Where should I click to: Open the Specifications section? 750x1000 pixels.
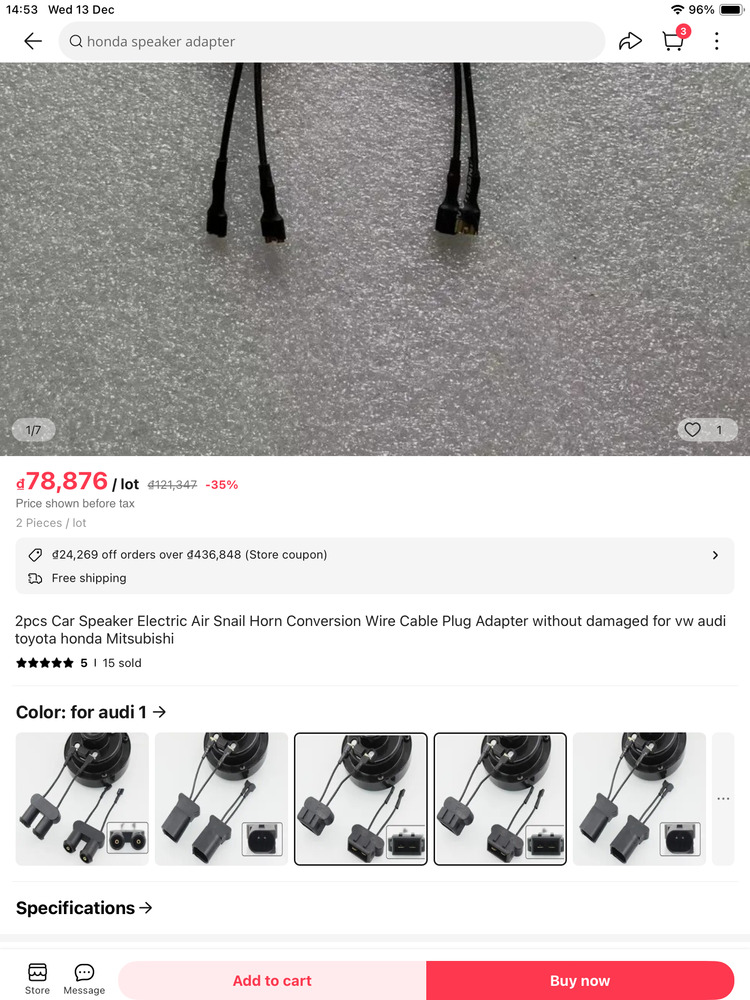pyautogui.click(x=85, y=908)
